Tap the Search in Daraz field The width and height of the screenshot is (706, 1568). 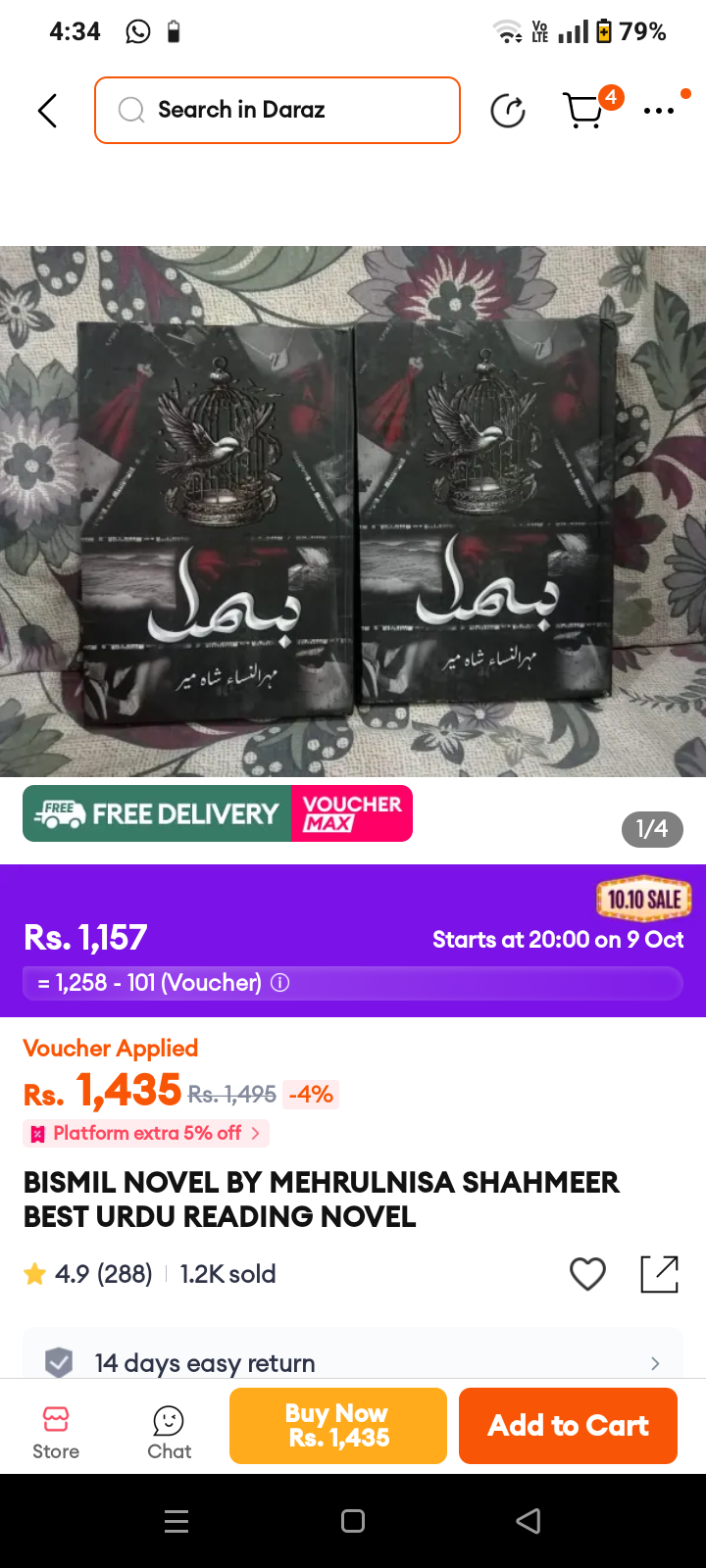277,111
